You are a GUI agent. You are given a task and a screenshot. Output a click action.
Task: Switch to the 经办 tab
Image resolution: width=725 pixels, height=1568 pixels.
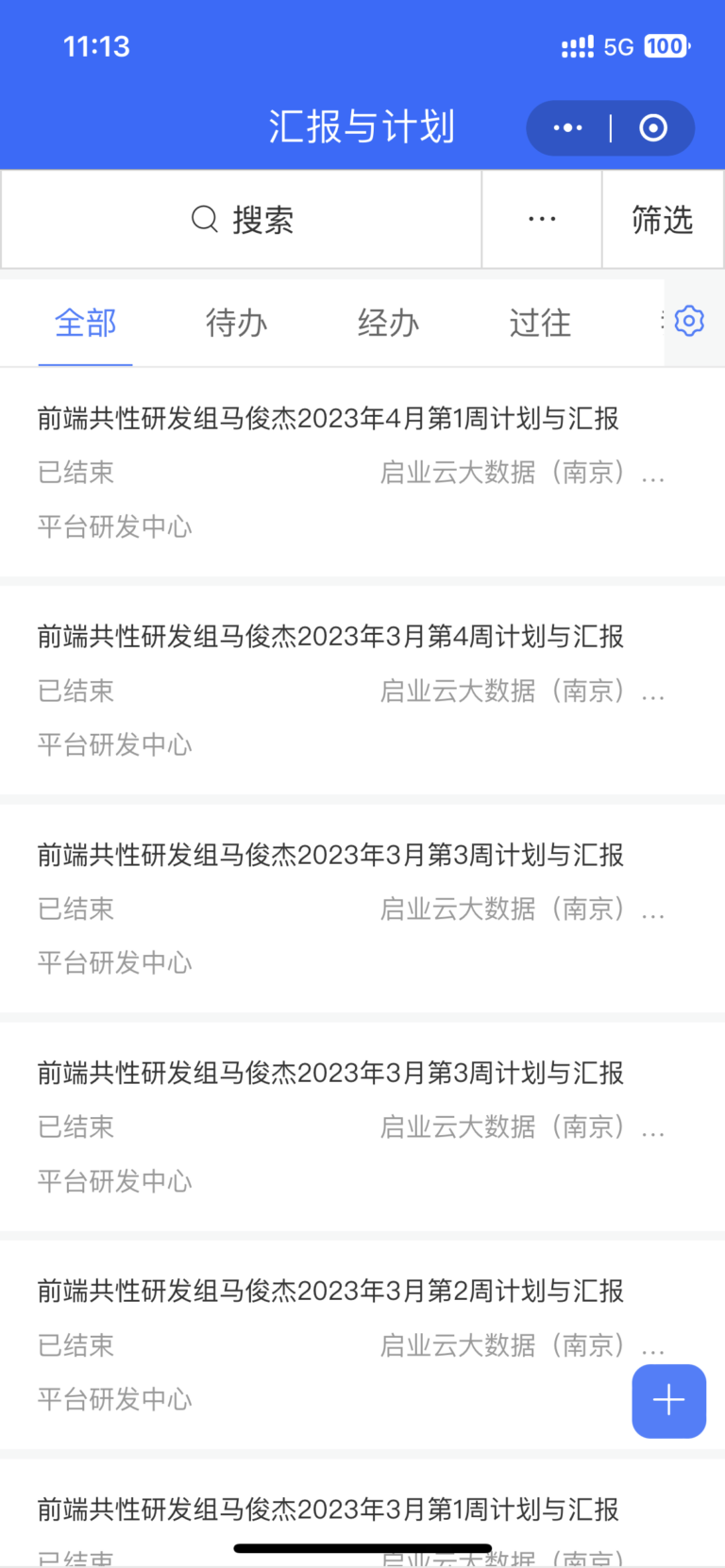point(388,324)
